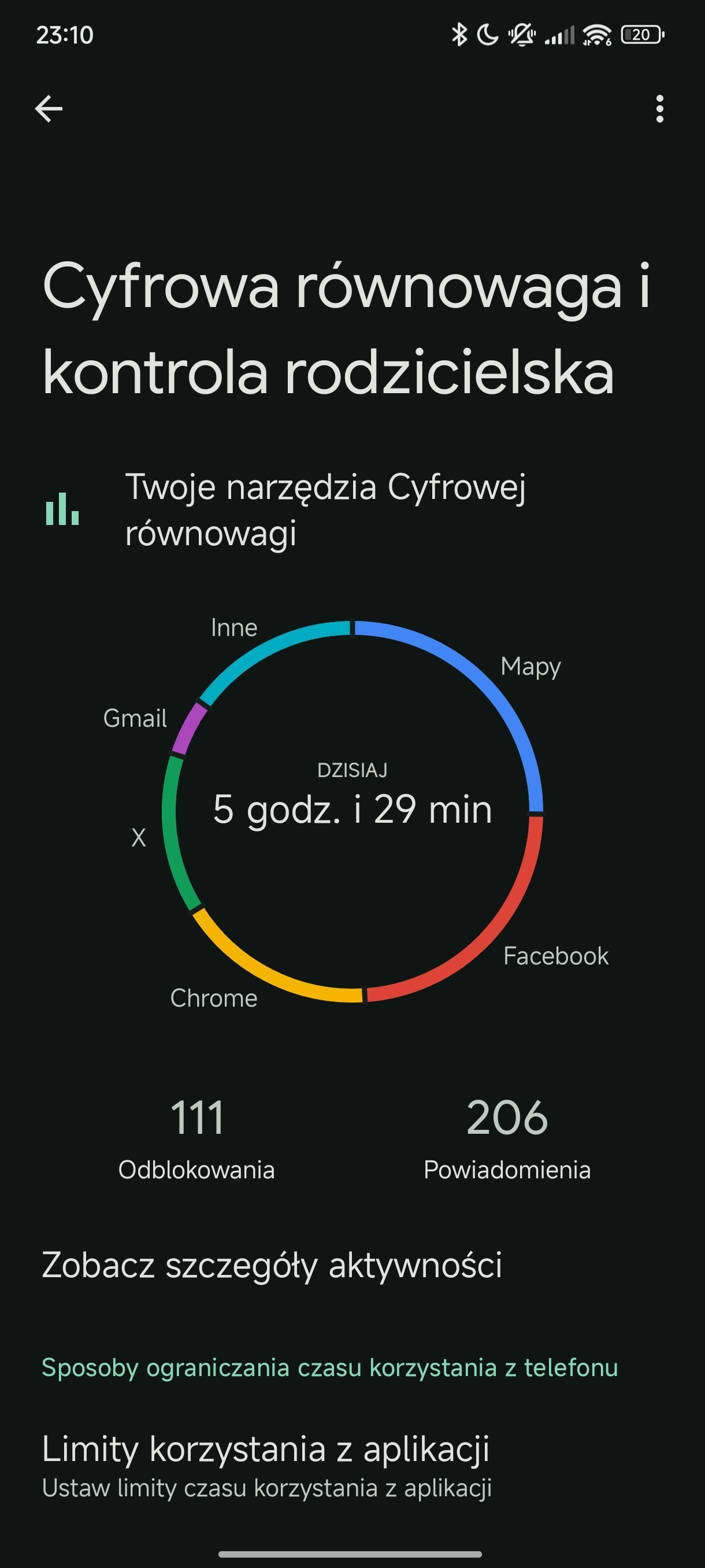The height and width of the screenshot is (1568, 705).
Task: Go back using the arrow icon
Action: pos(49,109)
